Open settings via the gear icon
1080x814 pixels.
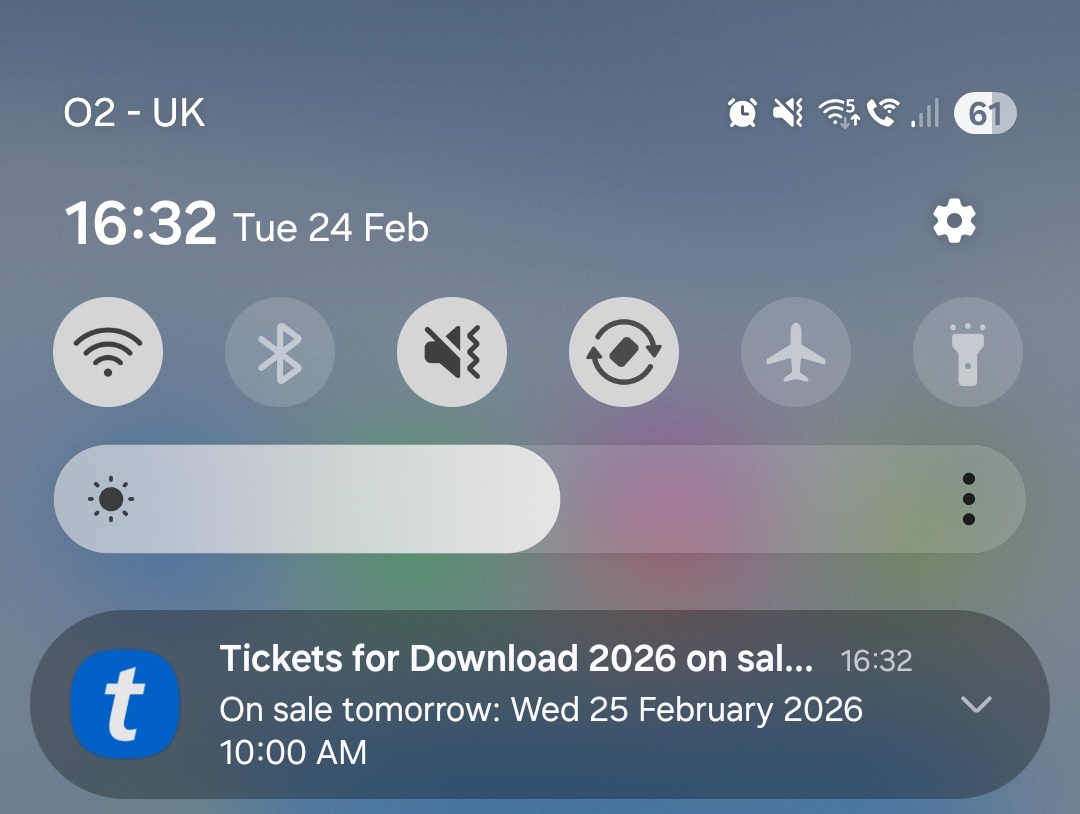(x=954, y=221)
